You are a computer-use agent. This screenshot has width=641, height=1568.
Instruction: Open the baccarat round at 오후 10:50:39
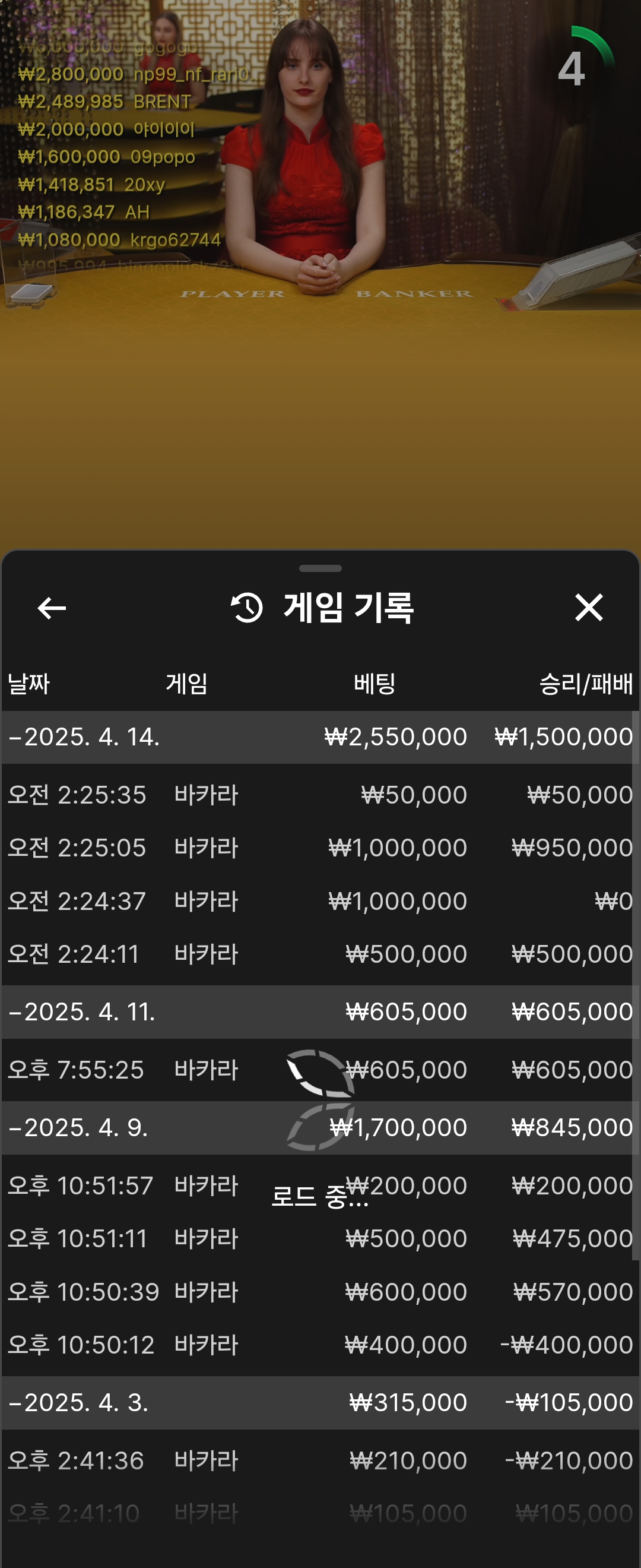pyautogui.click(x=319, y=1292)
